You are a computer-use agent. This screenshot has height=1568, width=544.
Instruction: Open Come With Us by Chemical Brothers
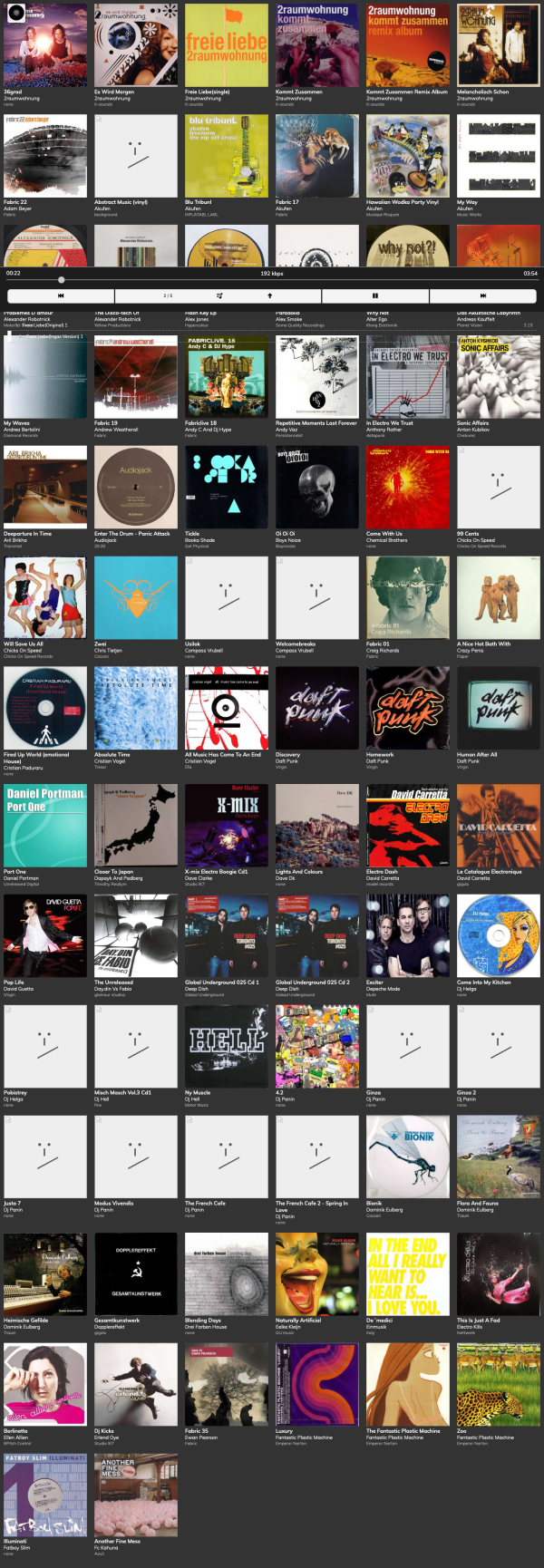tap(407, 488)
